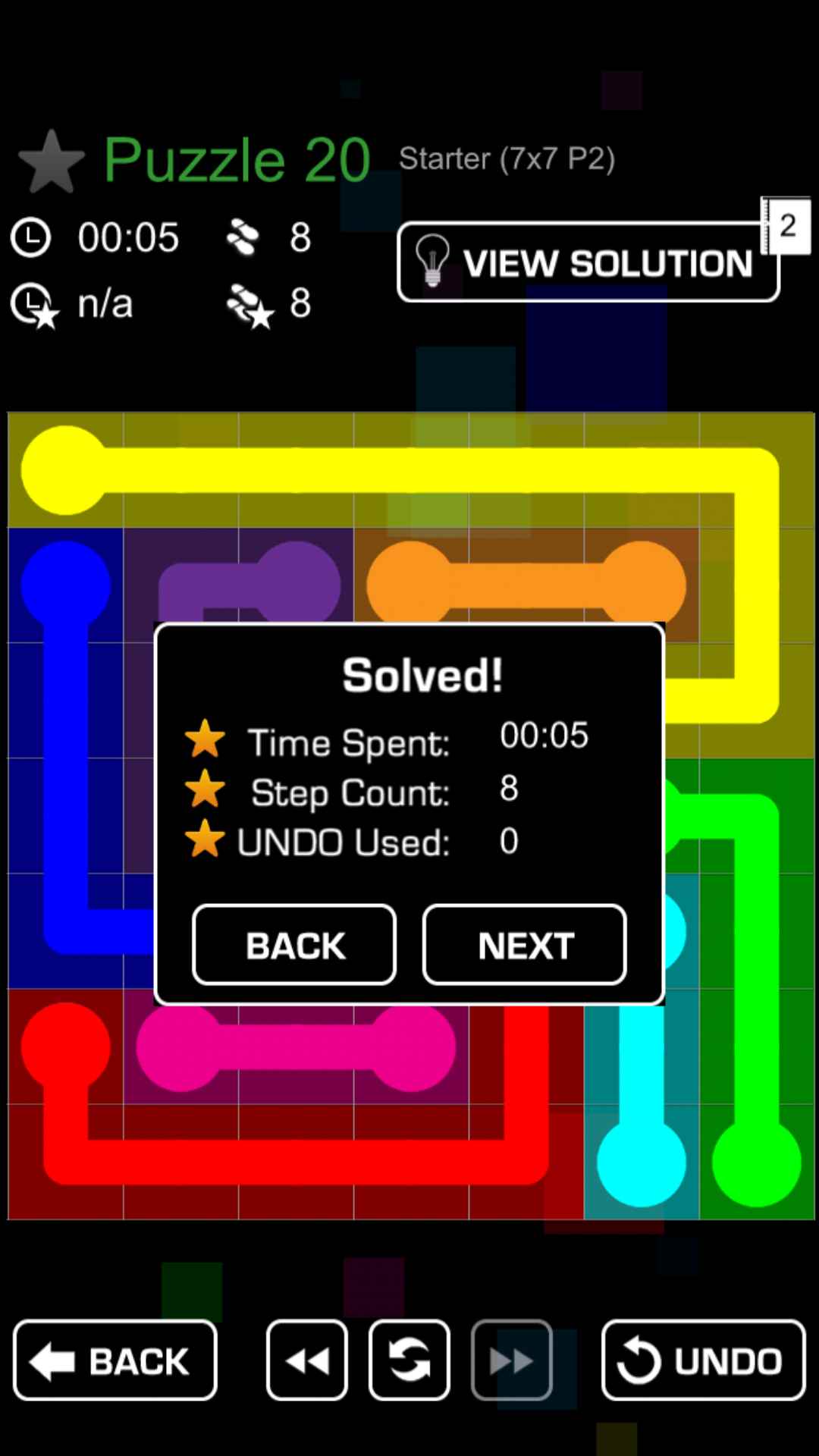Restart the puzzle with the refresh icon

[409, 1360]
